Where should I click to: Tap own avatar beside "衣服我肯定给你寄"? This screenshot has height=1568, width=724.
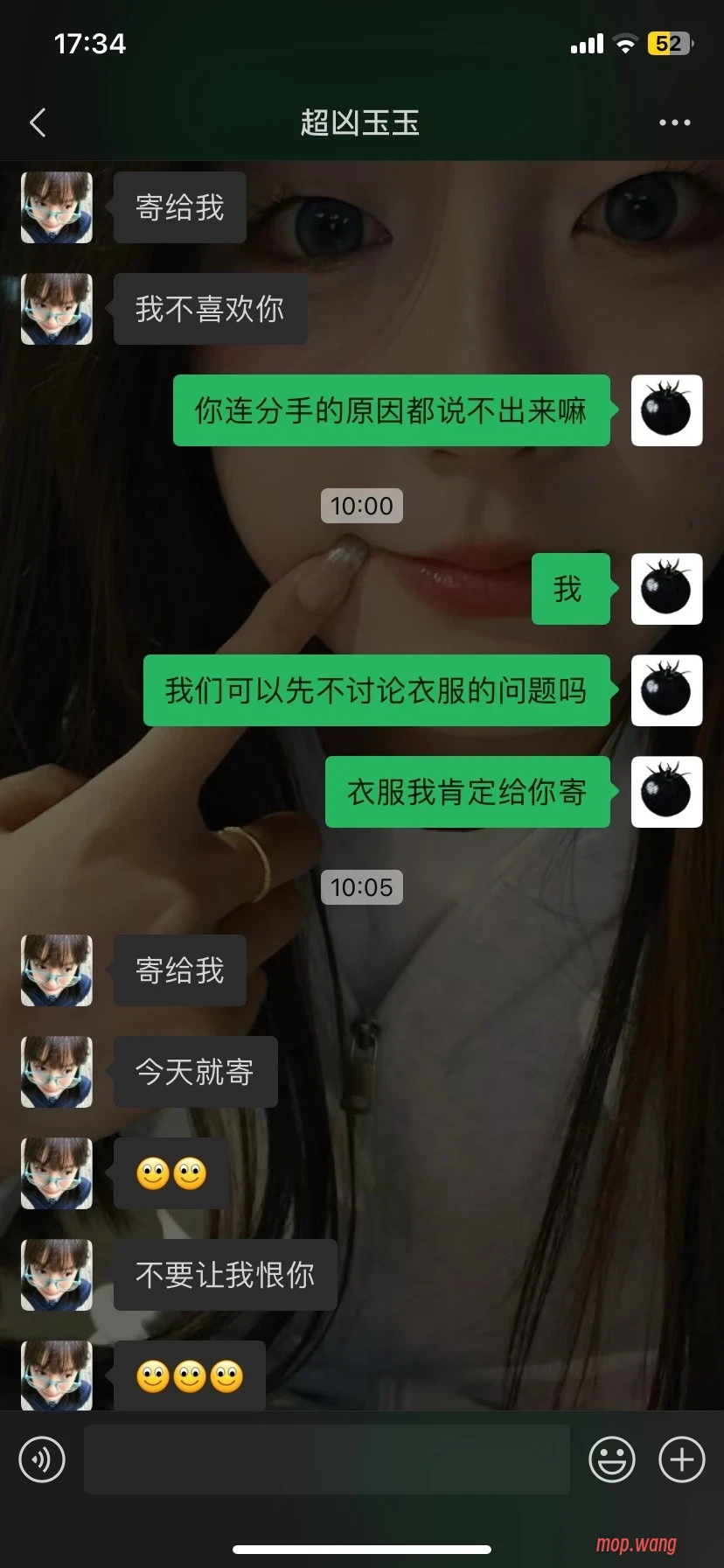666,792
